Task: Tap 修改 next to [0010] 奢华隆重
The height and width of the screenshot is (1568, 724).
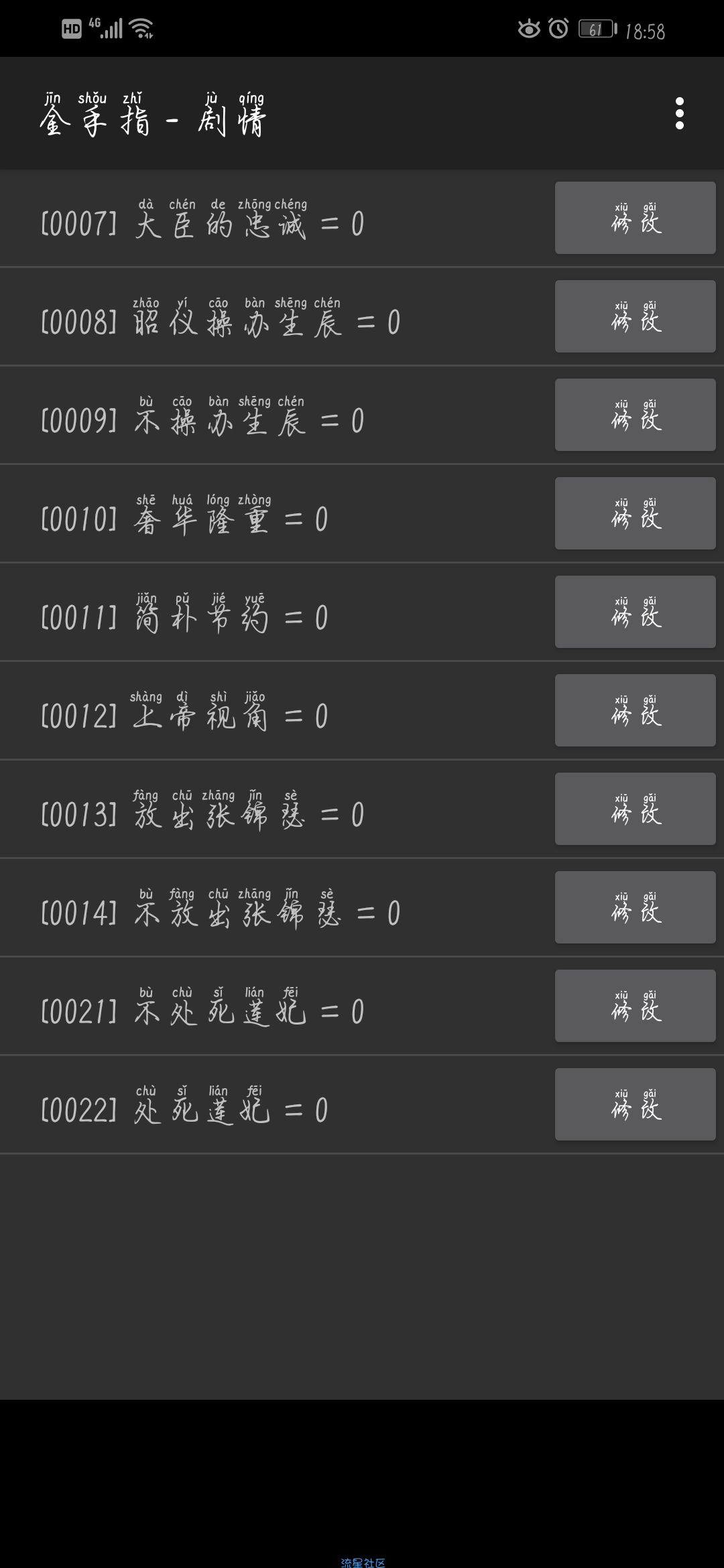Action: pos(635,513)
